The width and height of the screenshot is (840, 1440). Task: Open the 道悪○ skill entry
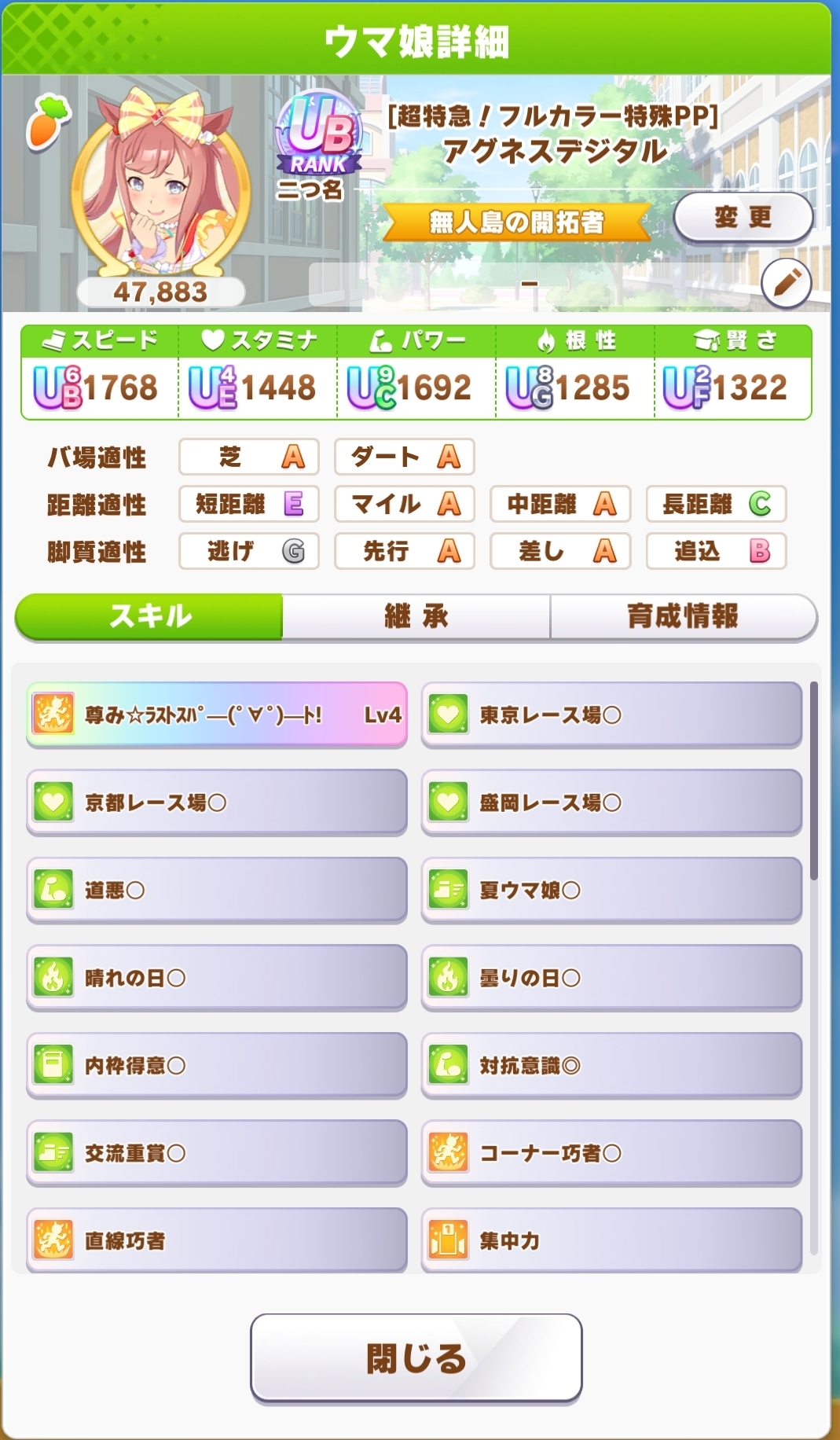(217, 890)
